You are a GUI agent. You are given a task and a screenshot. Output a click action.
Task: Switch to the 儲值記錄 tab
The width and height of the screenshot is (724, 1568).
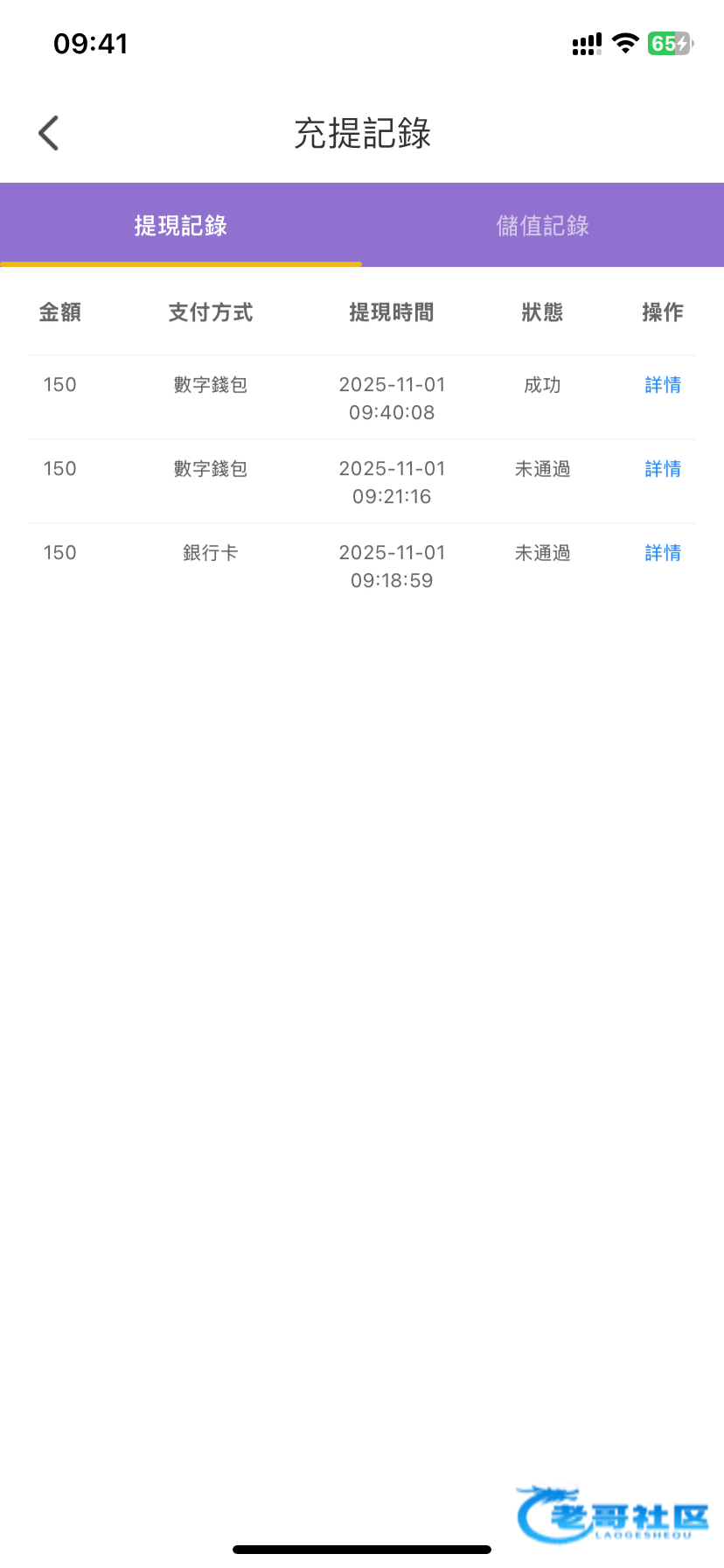pos(543,225)
